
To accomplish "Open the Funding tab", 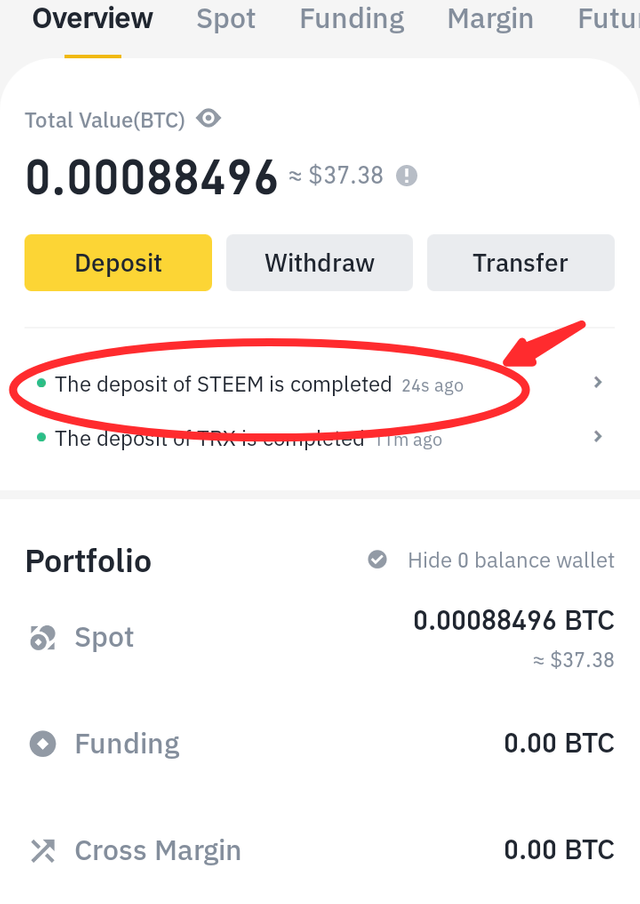I will coord(352,19).
